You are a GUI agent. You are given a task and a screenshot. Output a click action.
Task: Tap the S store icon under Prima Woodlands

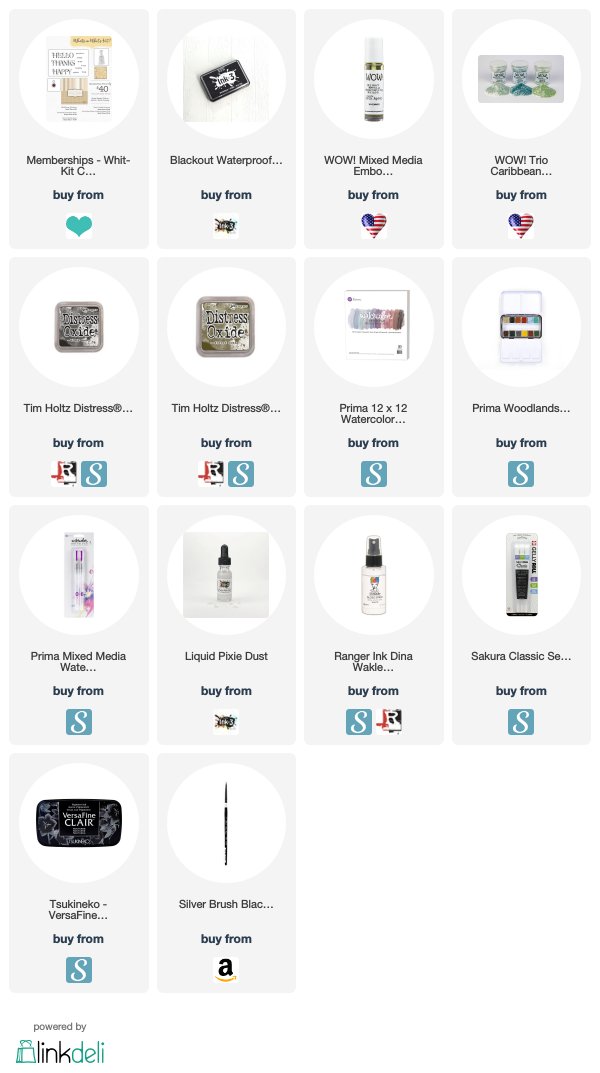click(x=521, y=474)
